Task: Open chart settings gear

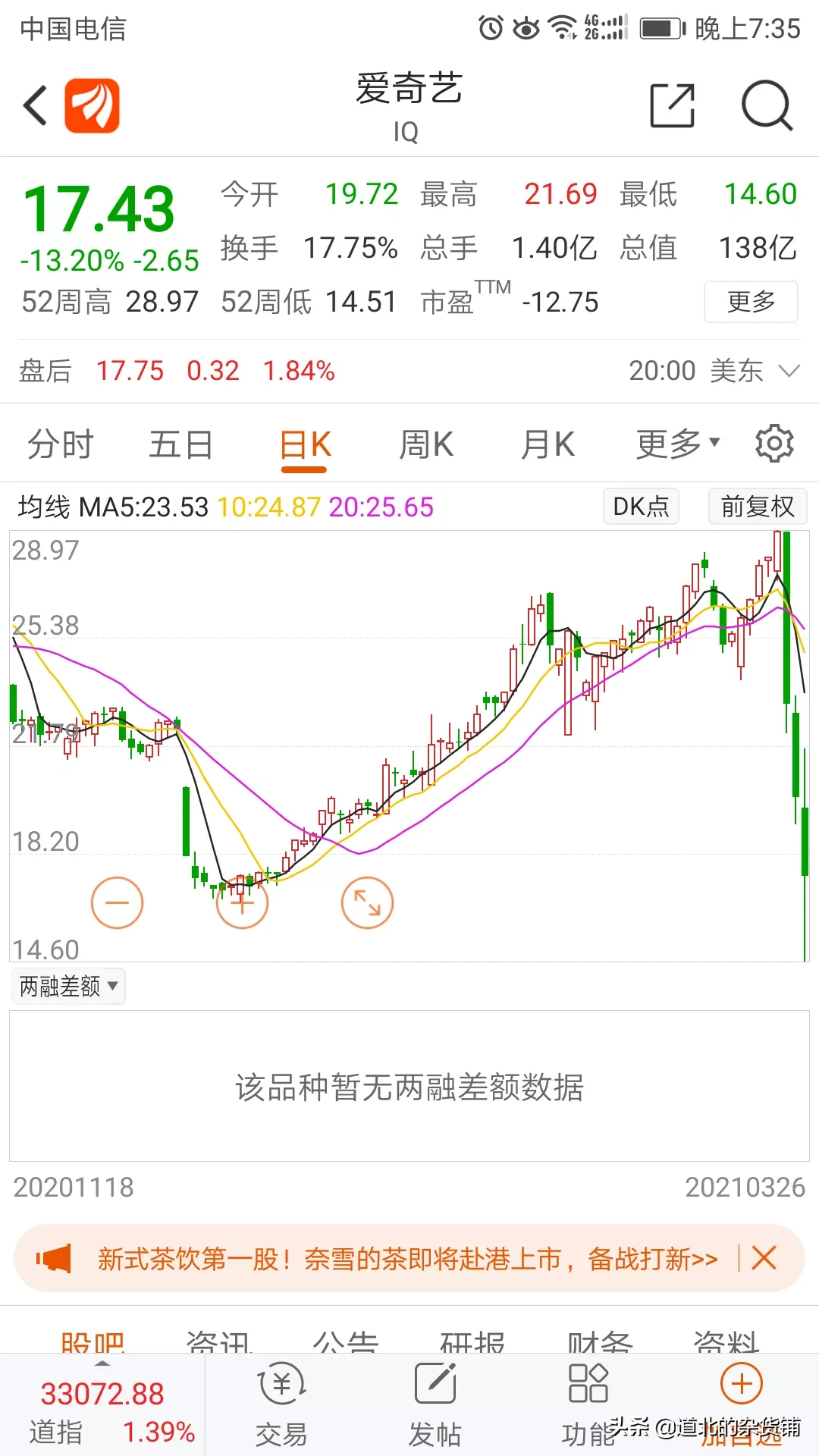Action: [x=774, y=444]
